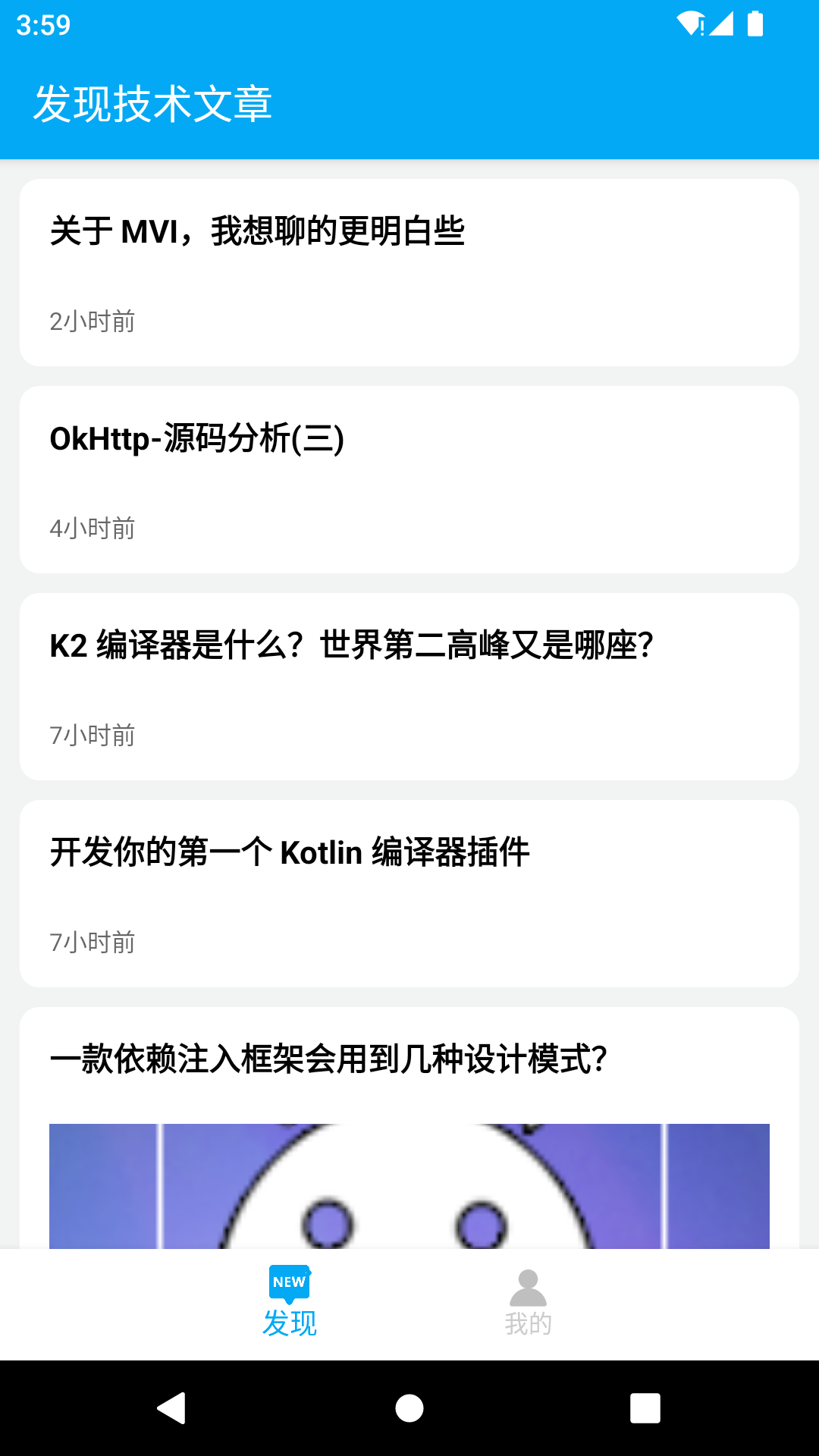Open OkHttp-源码分析(三) article
The image size is (819, 1456).
(409, 479)
